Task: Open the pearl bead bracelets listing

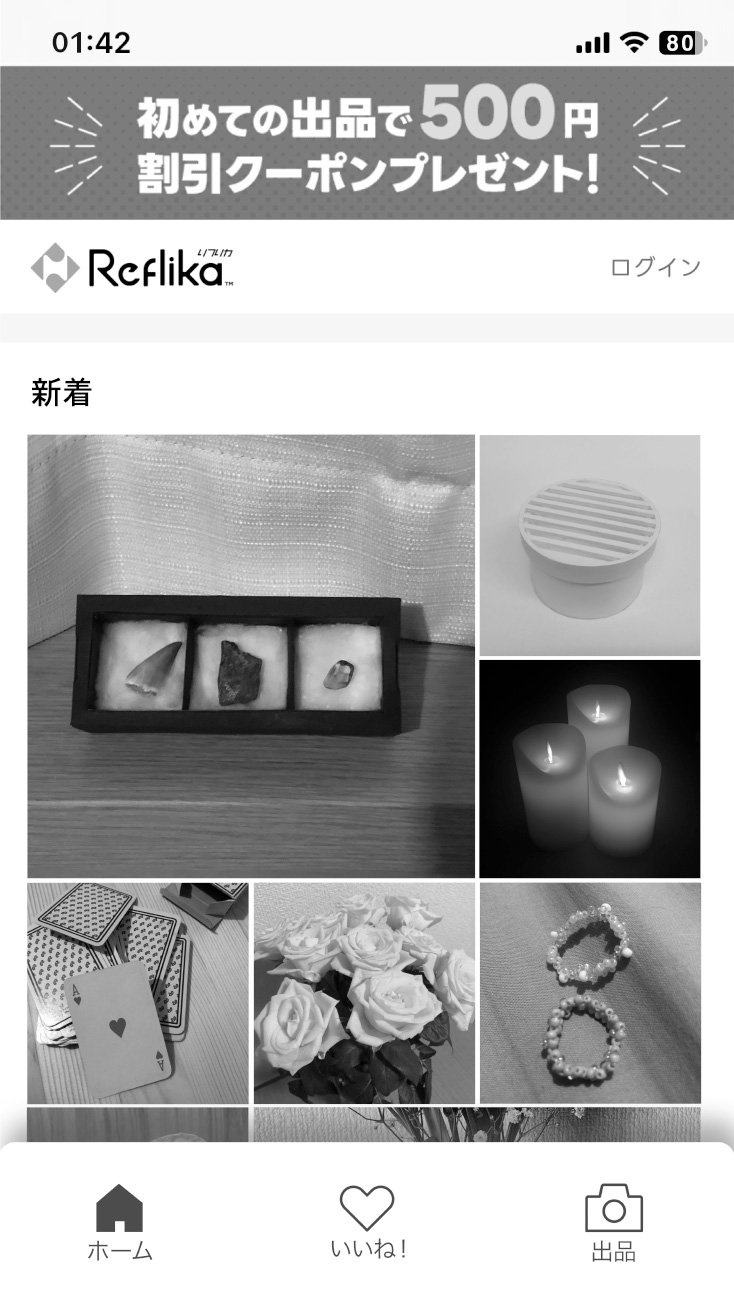Action: (x=590, y=992)
